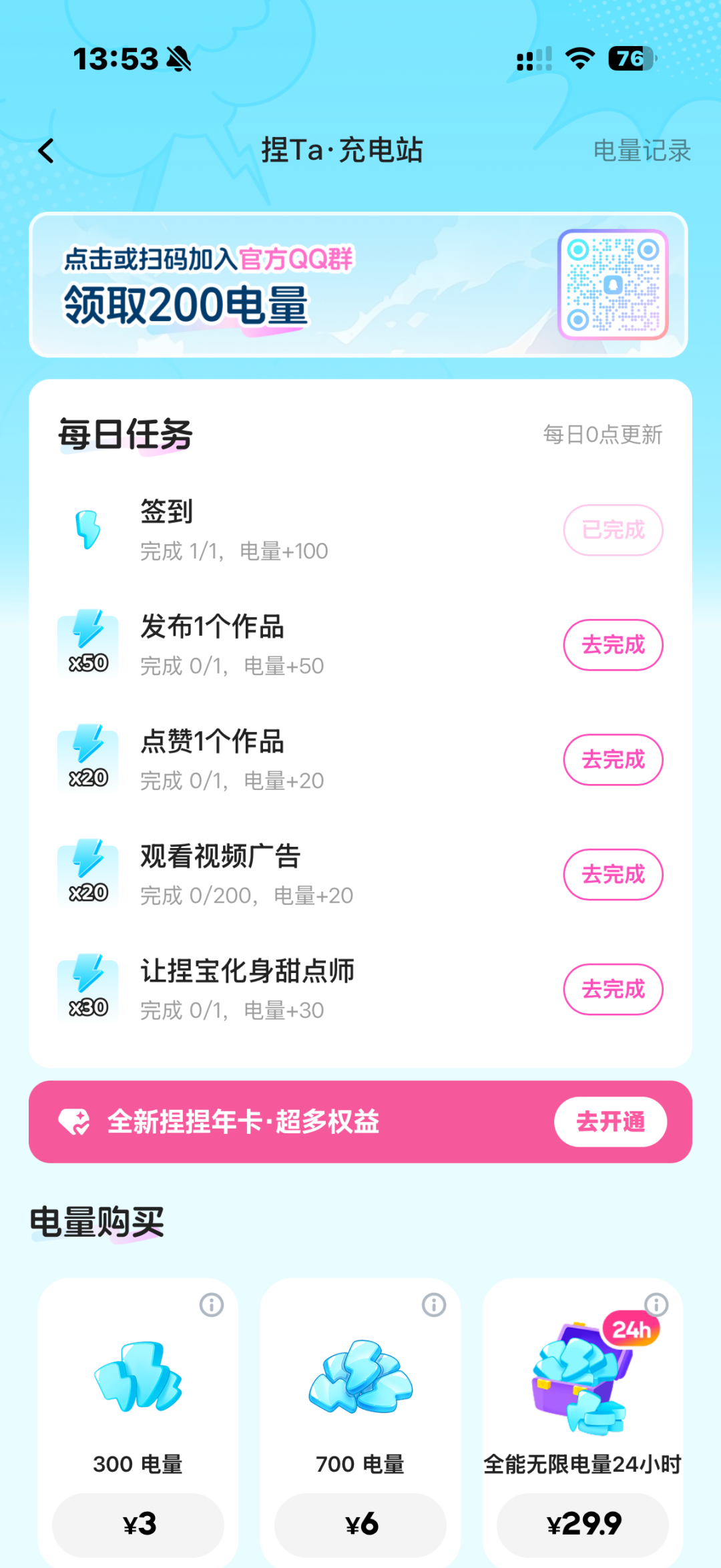Show info for the 700 电量 pack
This screenshot has height=1568, width=721.
click(434, 1304)
